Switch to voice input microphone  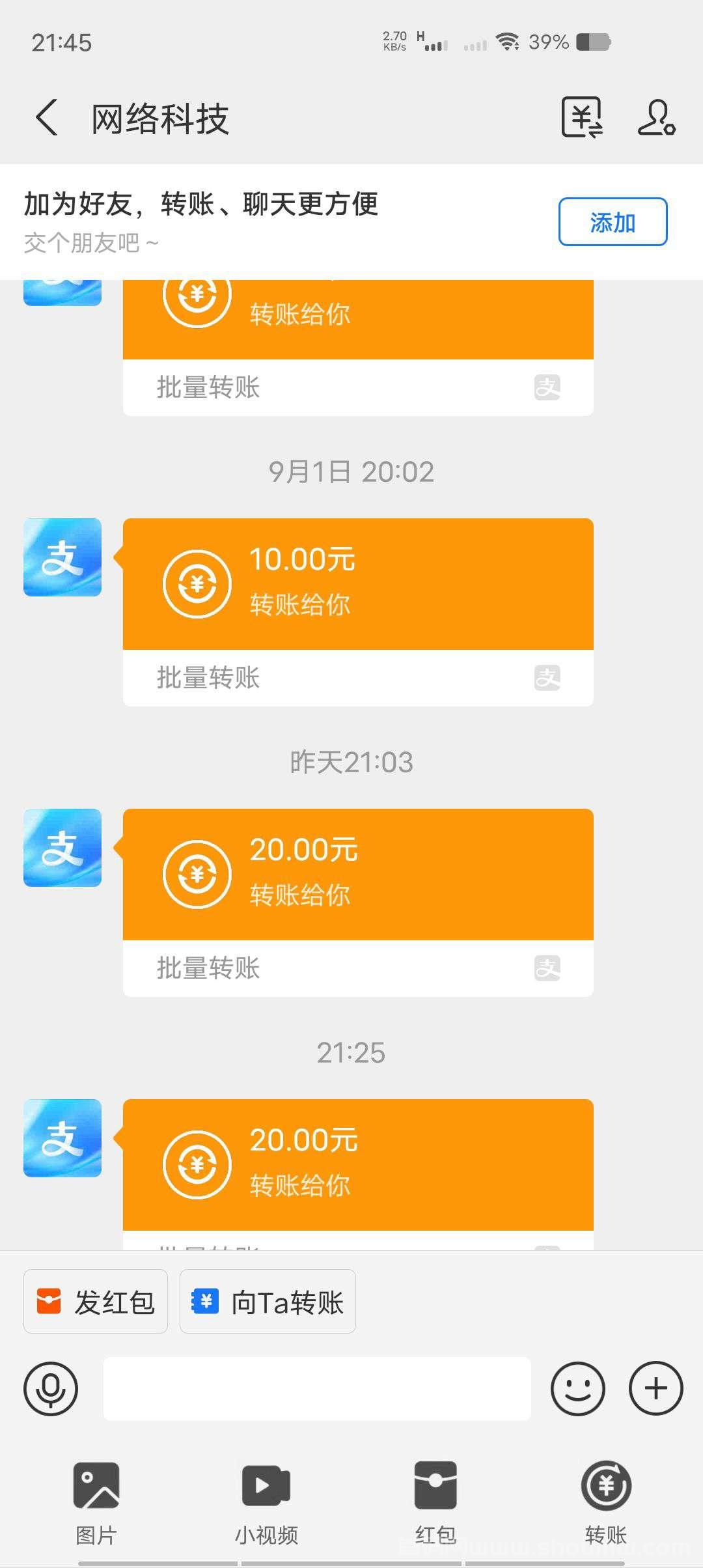pos(51,1389)
